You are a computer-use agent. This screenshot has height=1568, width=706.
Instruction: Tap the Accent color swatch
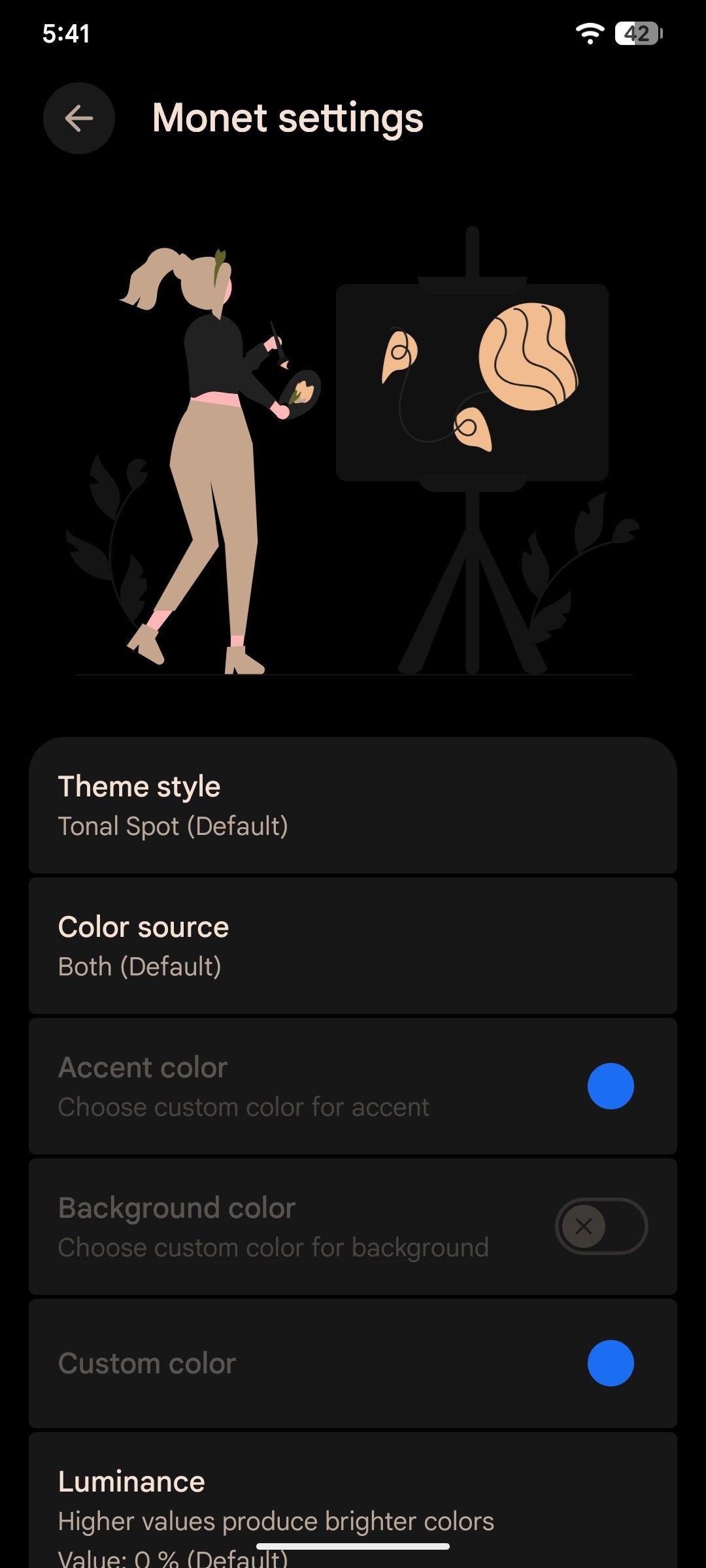tap(611, 1086)
